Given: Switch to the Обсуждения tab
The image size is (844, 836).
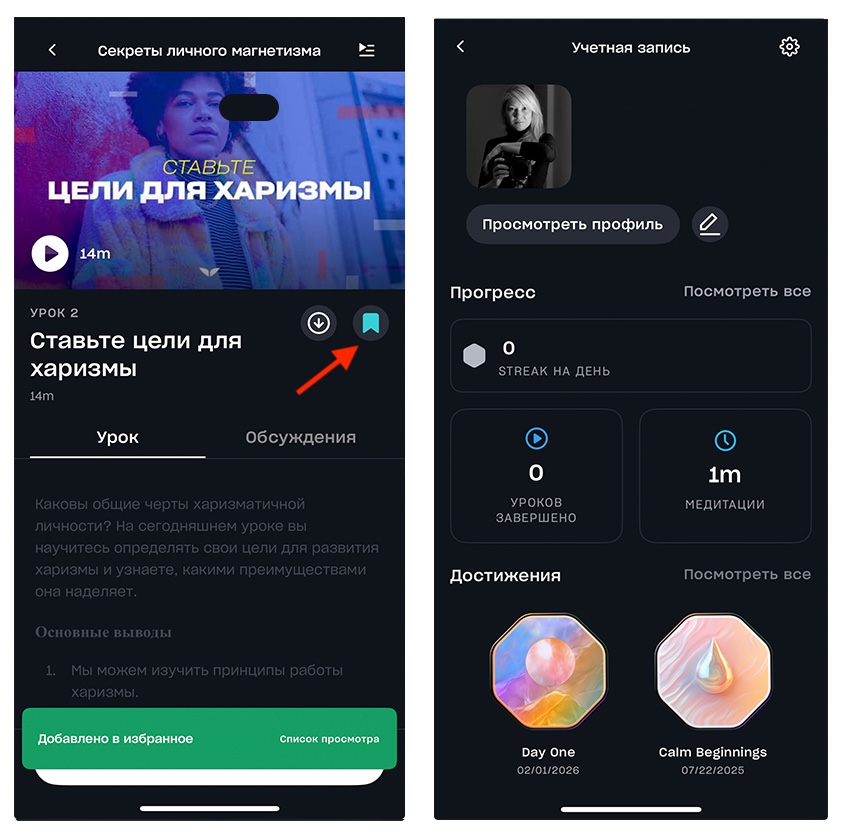Looking at the screenshot, I should [300, 437].
